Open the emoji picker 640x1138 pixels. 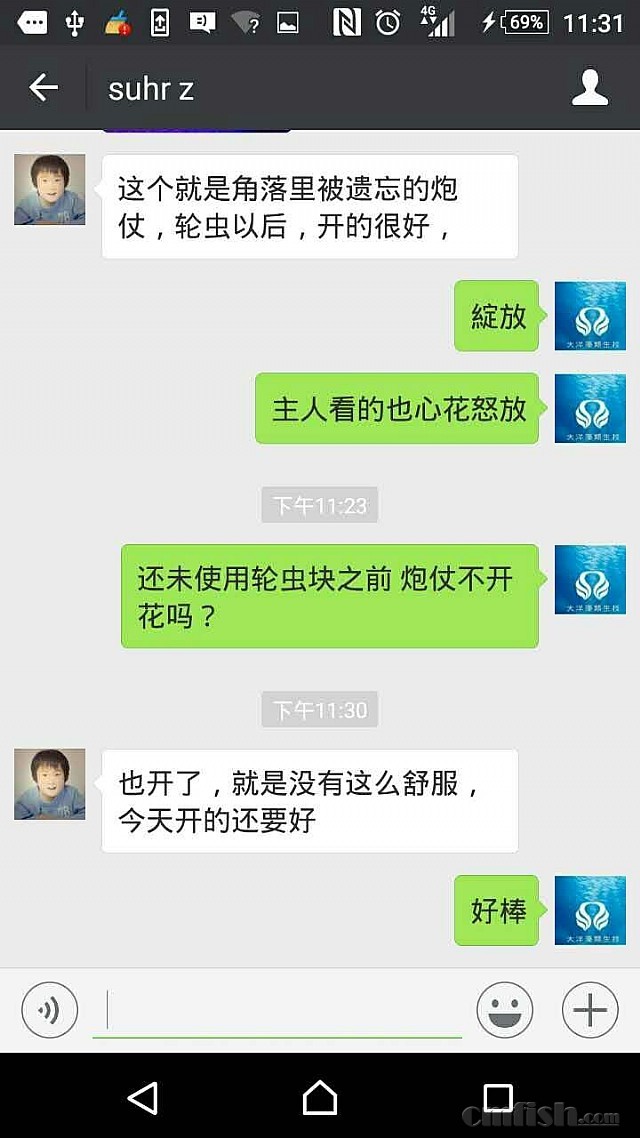[x=504, y=1010]
